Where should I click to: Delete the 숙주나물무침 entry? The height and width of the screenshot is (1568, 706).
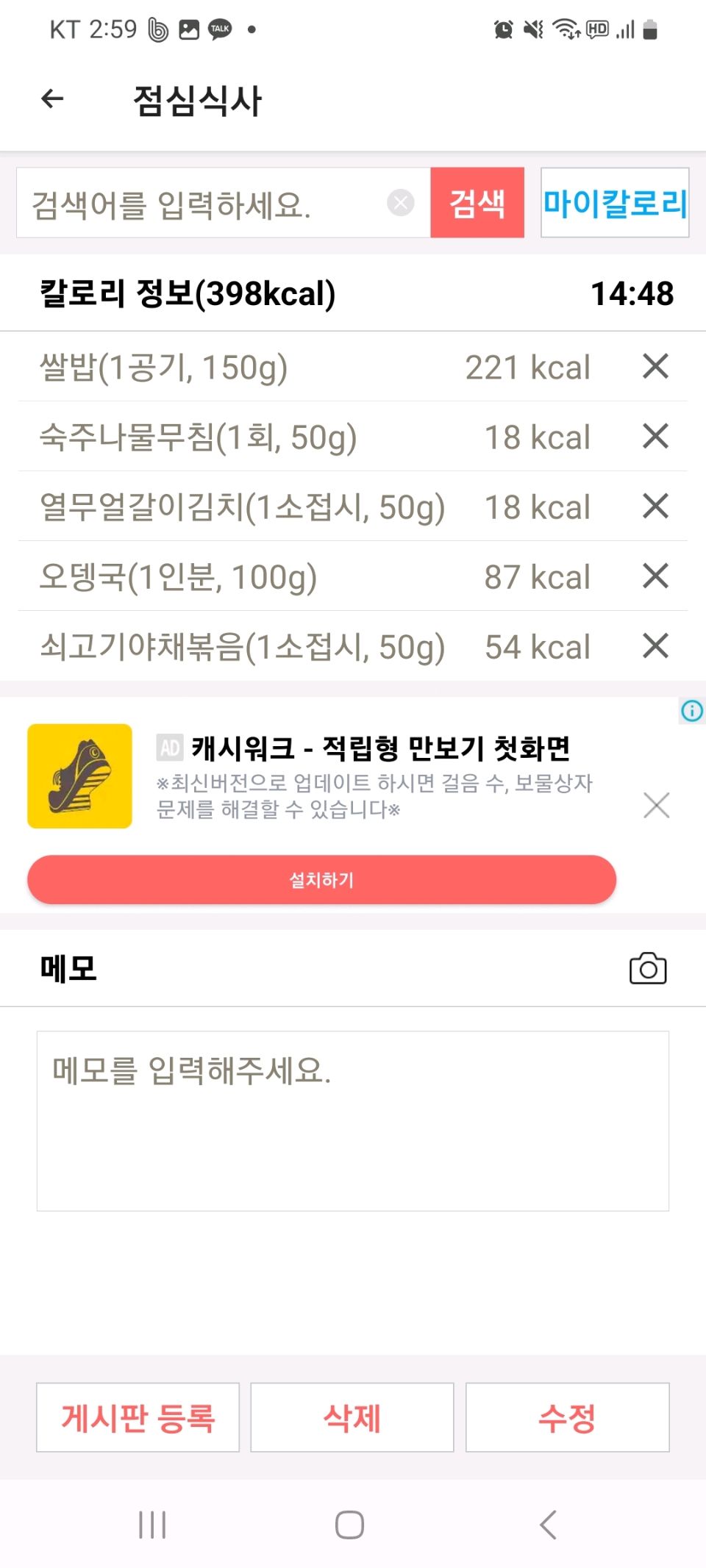click(655, 436)
